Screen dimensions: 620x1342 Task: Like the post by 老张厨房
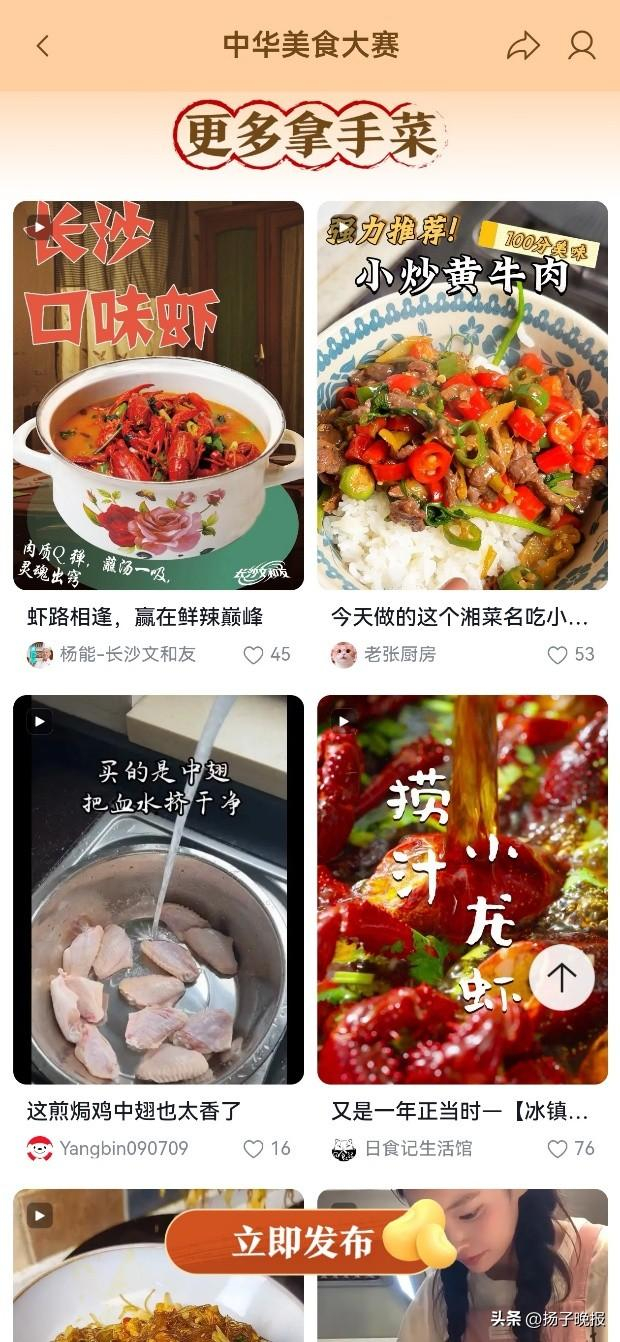pyautogui.click(x=558, y=655)
